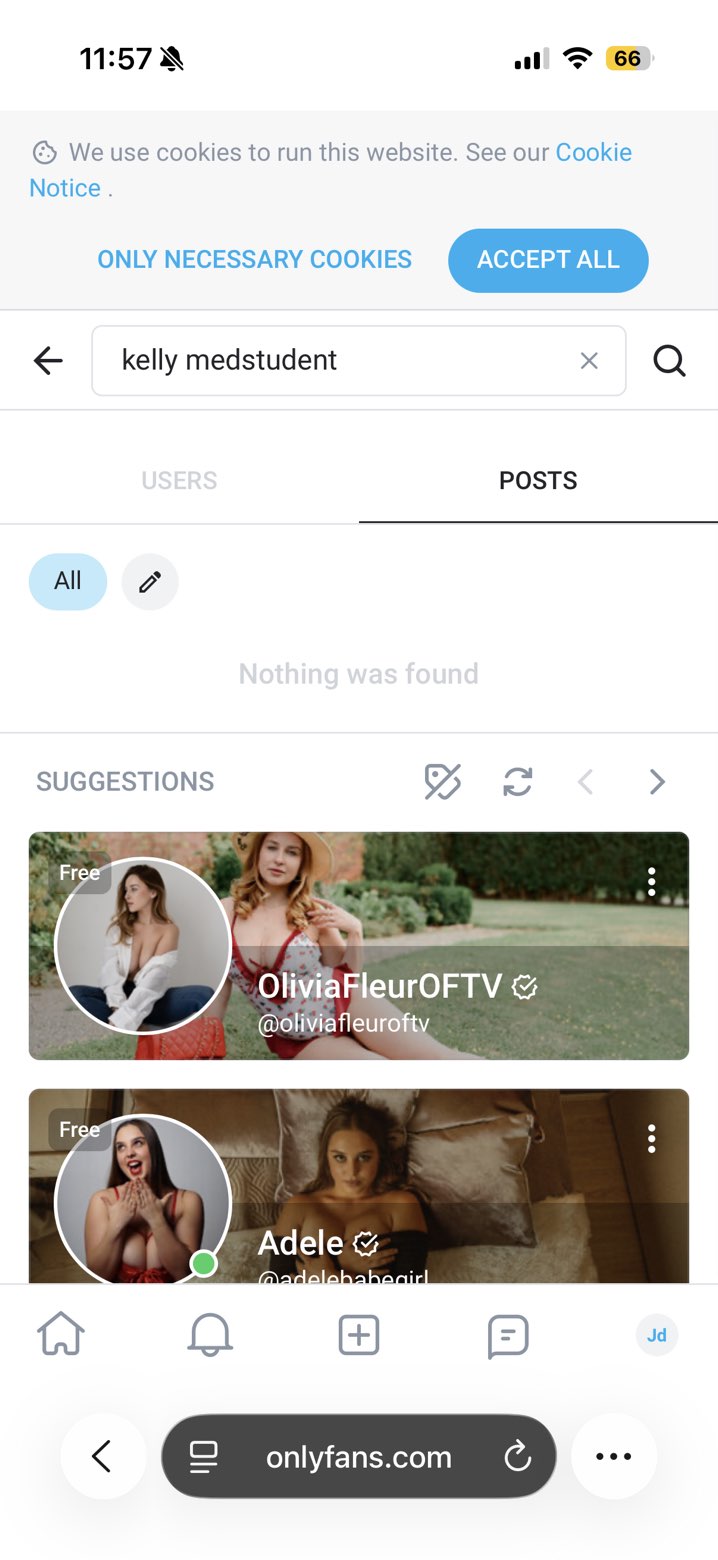Screen dimensions: 718x1560
Task: Show next suggestions with right chevron
Action: coord(657,782)
